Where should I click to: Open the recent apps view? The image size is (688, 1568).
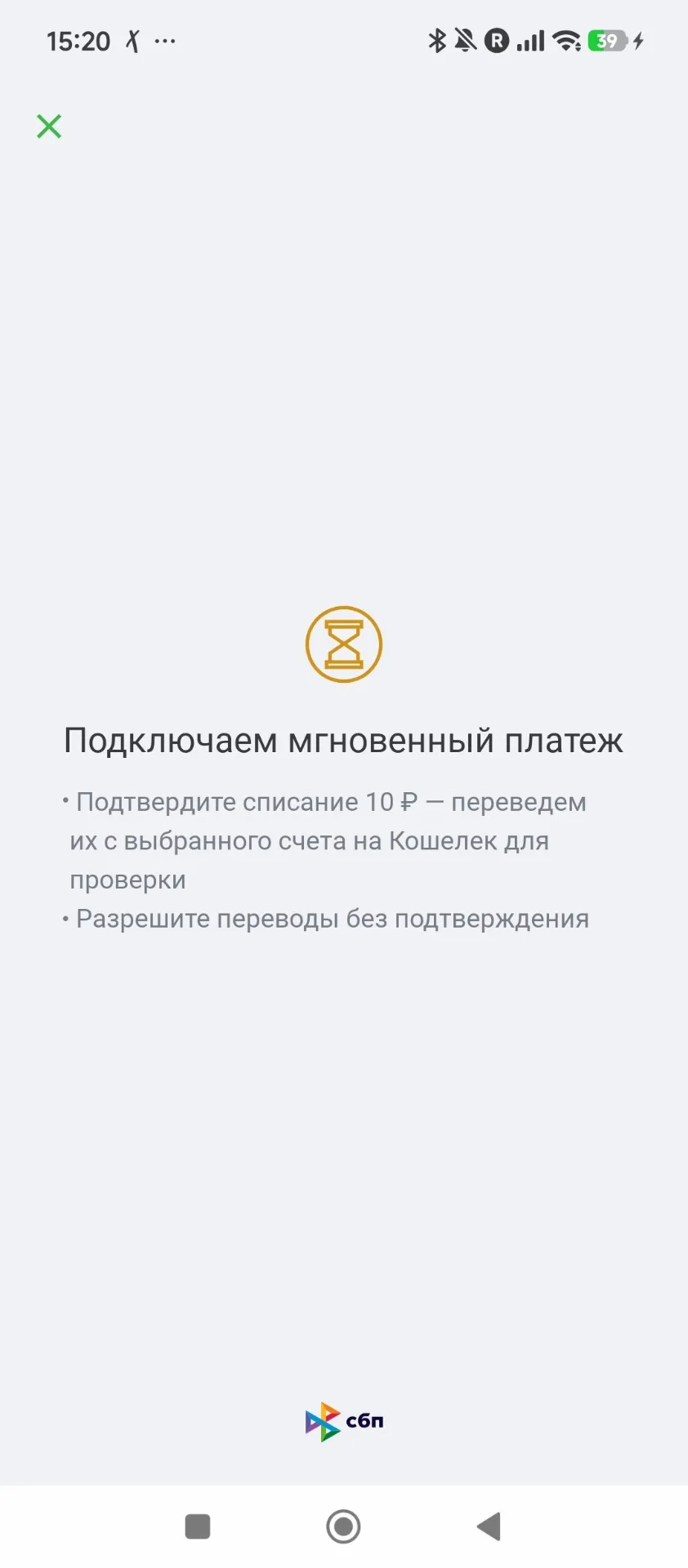click(198, 1526)
